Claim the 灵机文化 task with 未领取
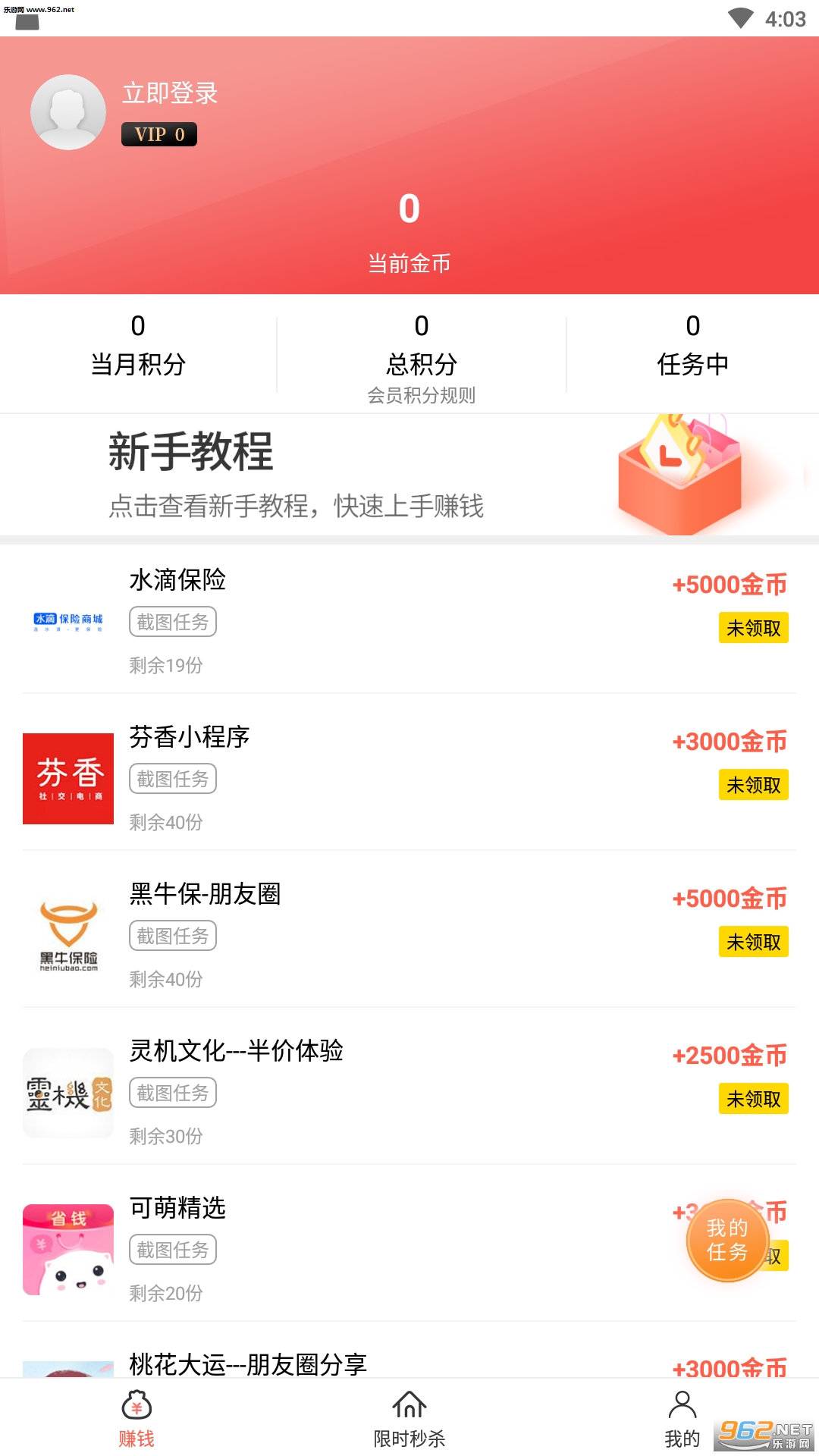819x1456 pixels. (x=753, y=1099)
